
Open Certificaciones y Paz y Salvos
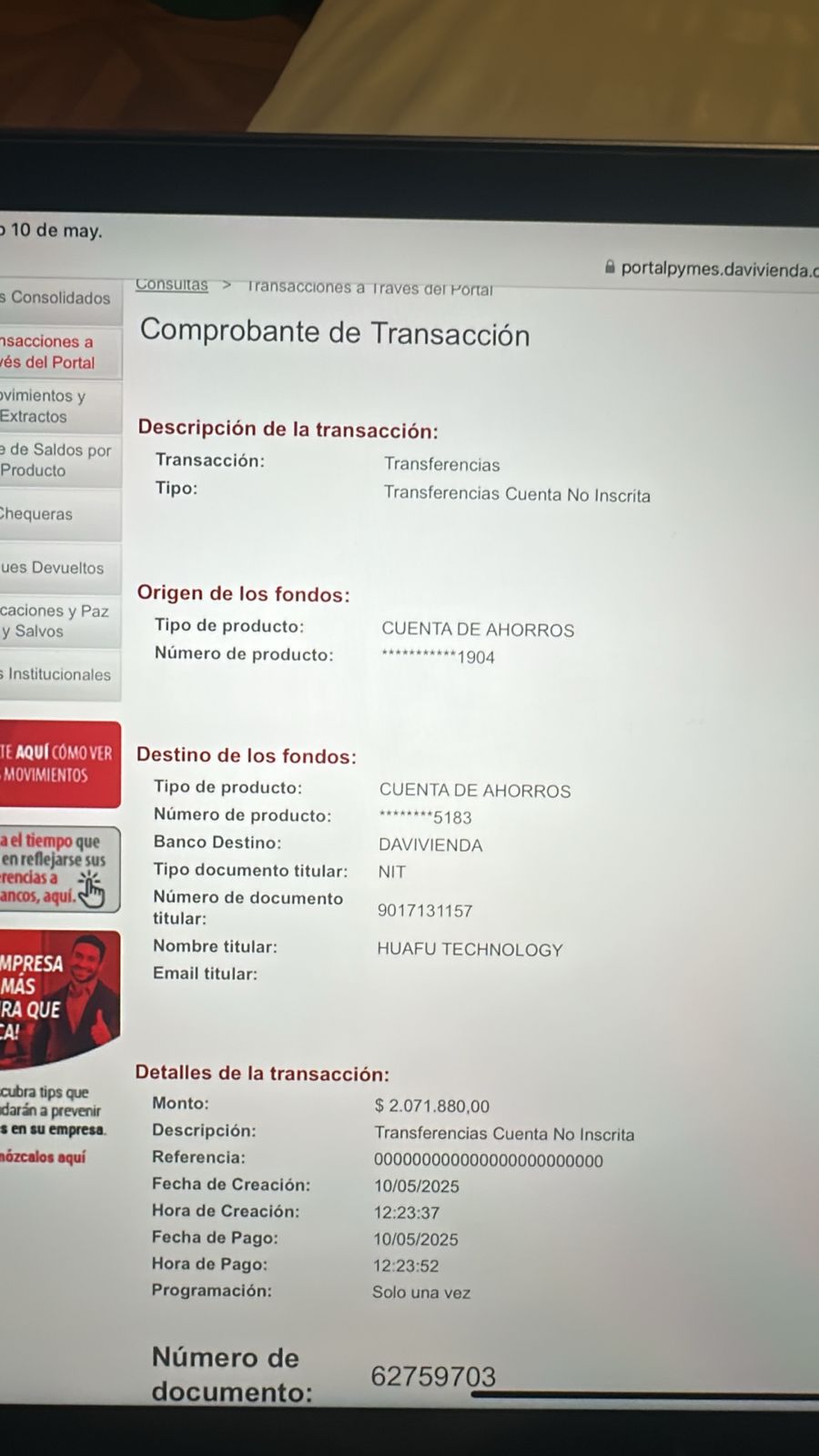click(x=60, y=622)
